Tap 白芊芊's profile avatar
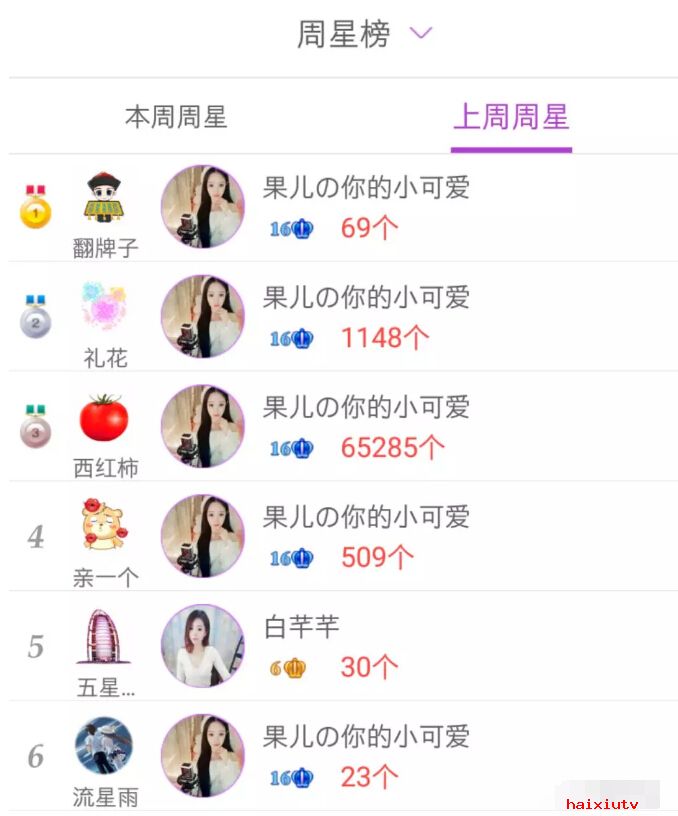Viewport: 678px width, 816px height. [203, 646]
